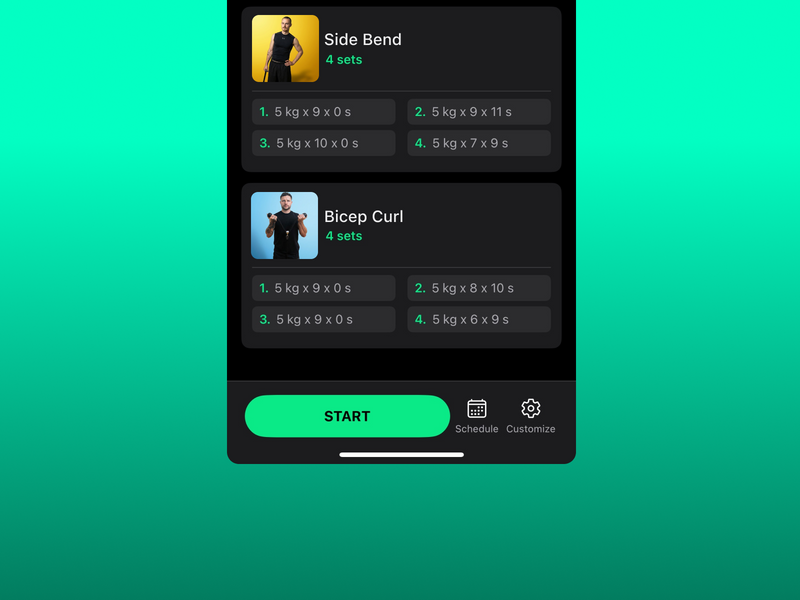Select Bicep Curl set 4
The image size is (800, 600).
click(x=479, y=320)
